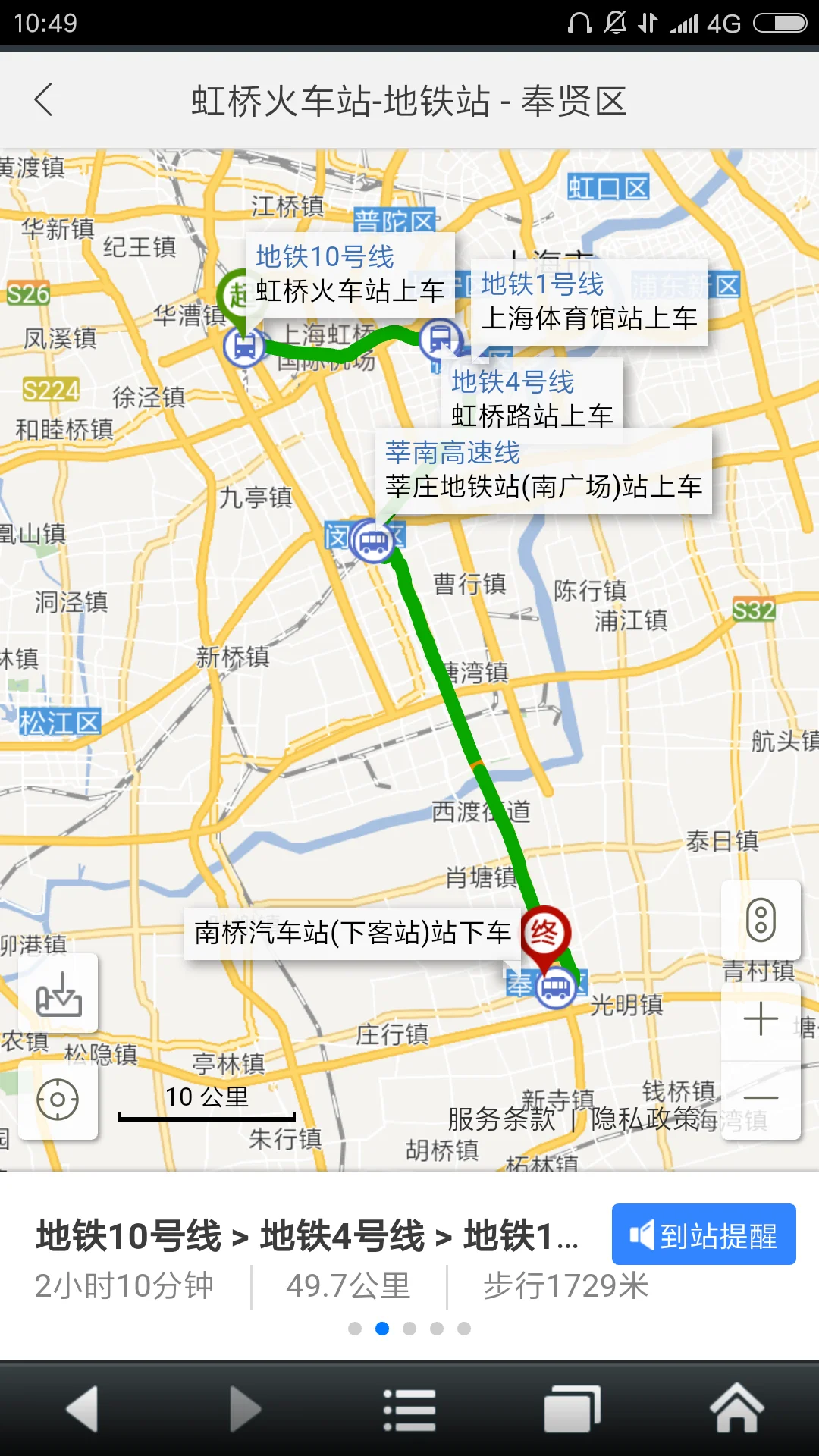819x1456 pixels.
Task: Select the 虹桥火车站 start station bus icon
Action: (x=243, y=345)
